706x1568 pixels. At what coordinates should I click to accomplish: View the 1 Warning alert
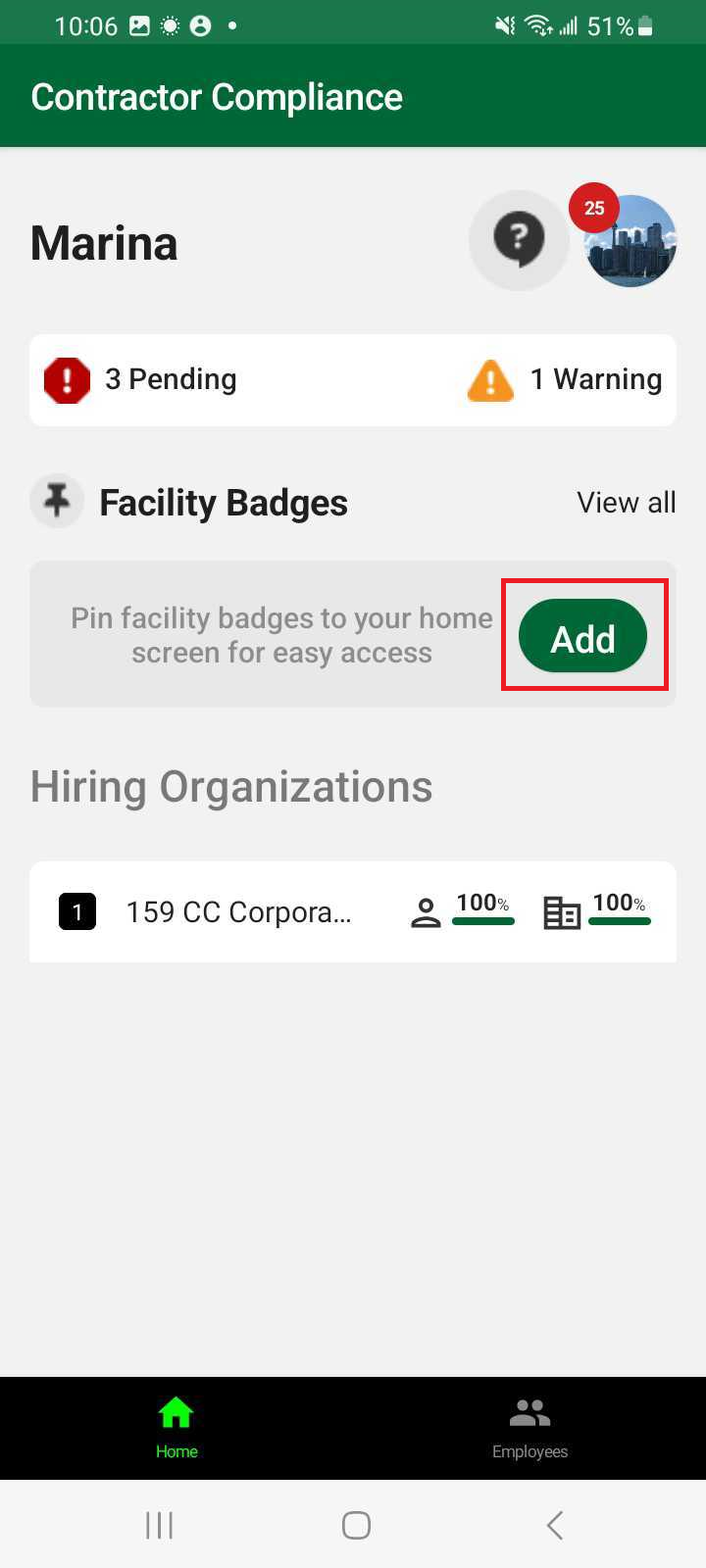pos(566,380)
